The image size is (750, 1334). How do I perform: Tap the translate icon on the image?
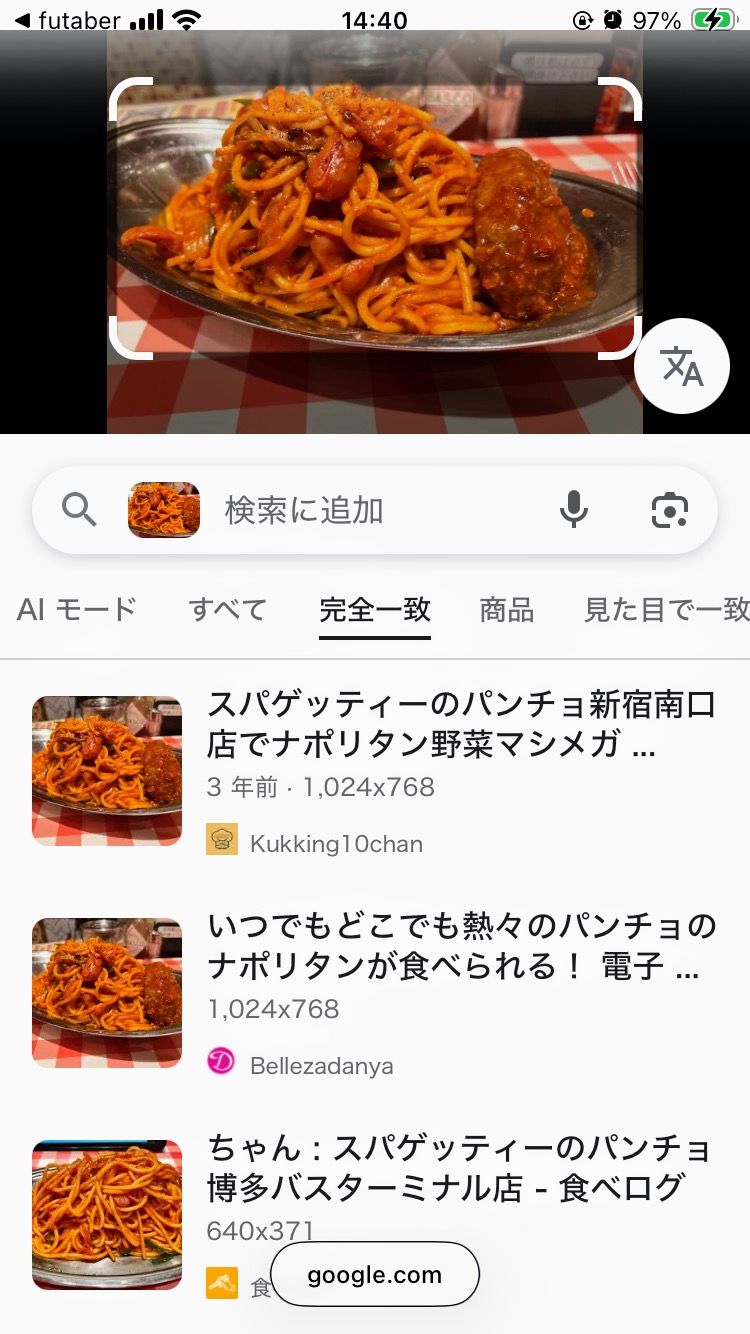(682, 367)
